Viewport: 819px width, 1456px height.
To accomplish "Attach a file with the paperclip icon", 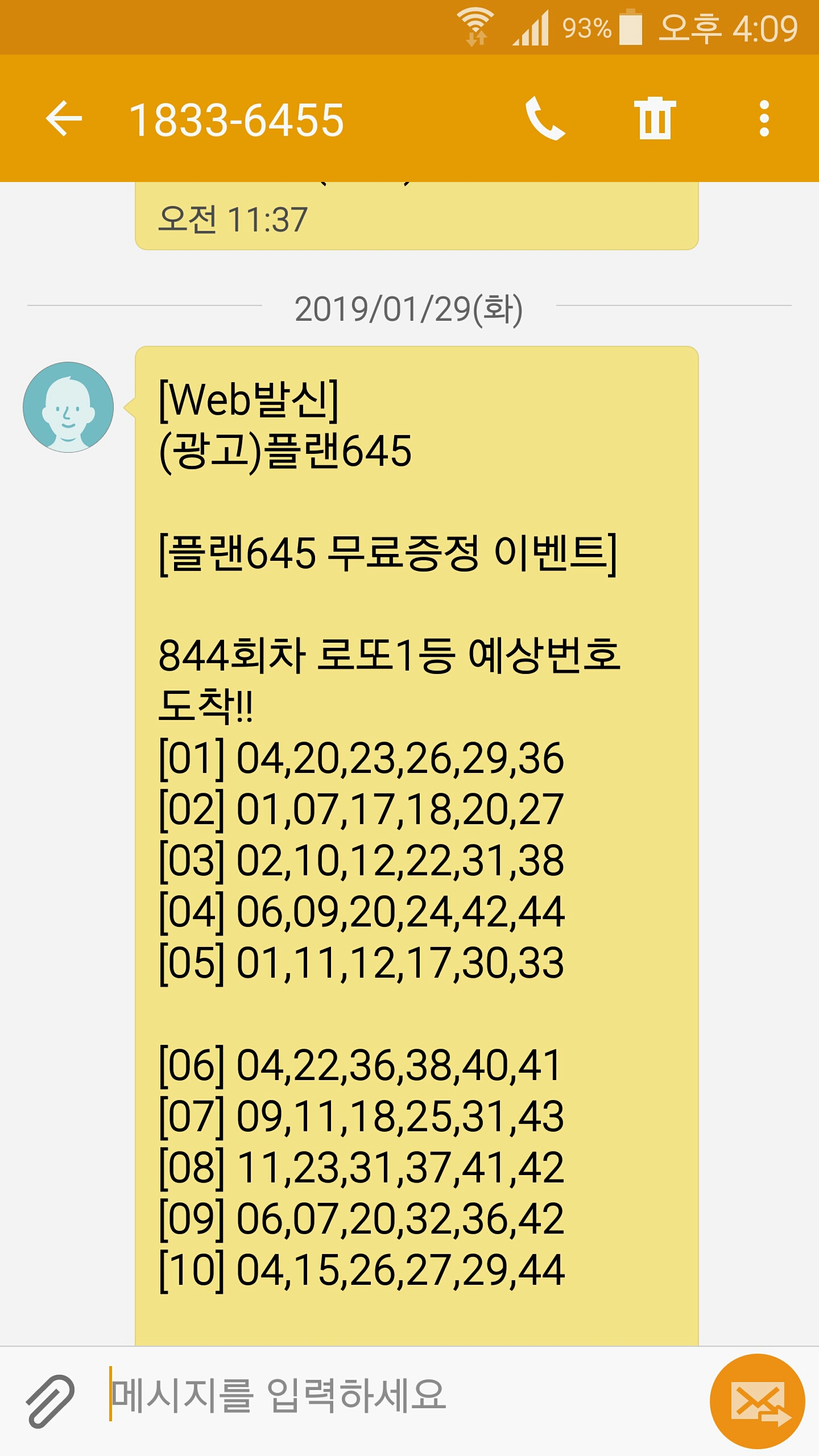I will (x=50, y=1401).
